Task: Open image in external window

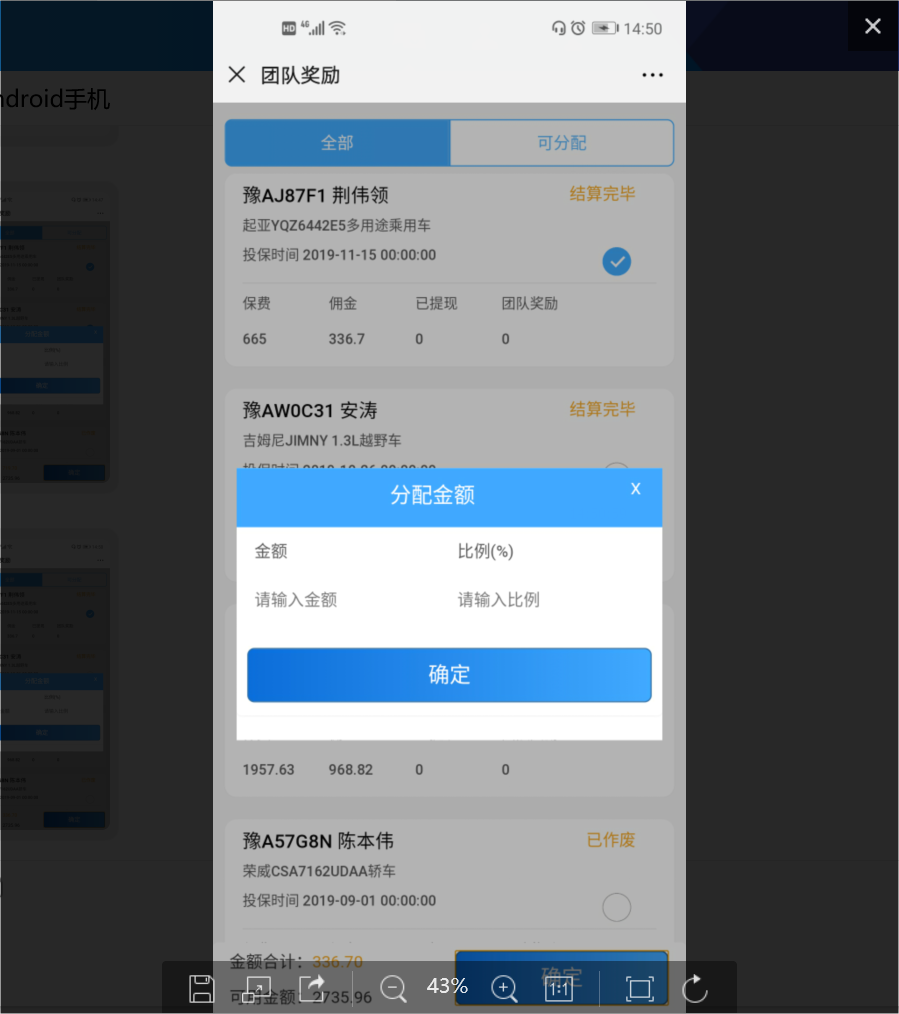Action: pos(257,988)
